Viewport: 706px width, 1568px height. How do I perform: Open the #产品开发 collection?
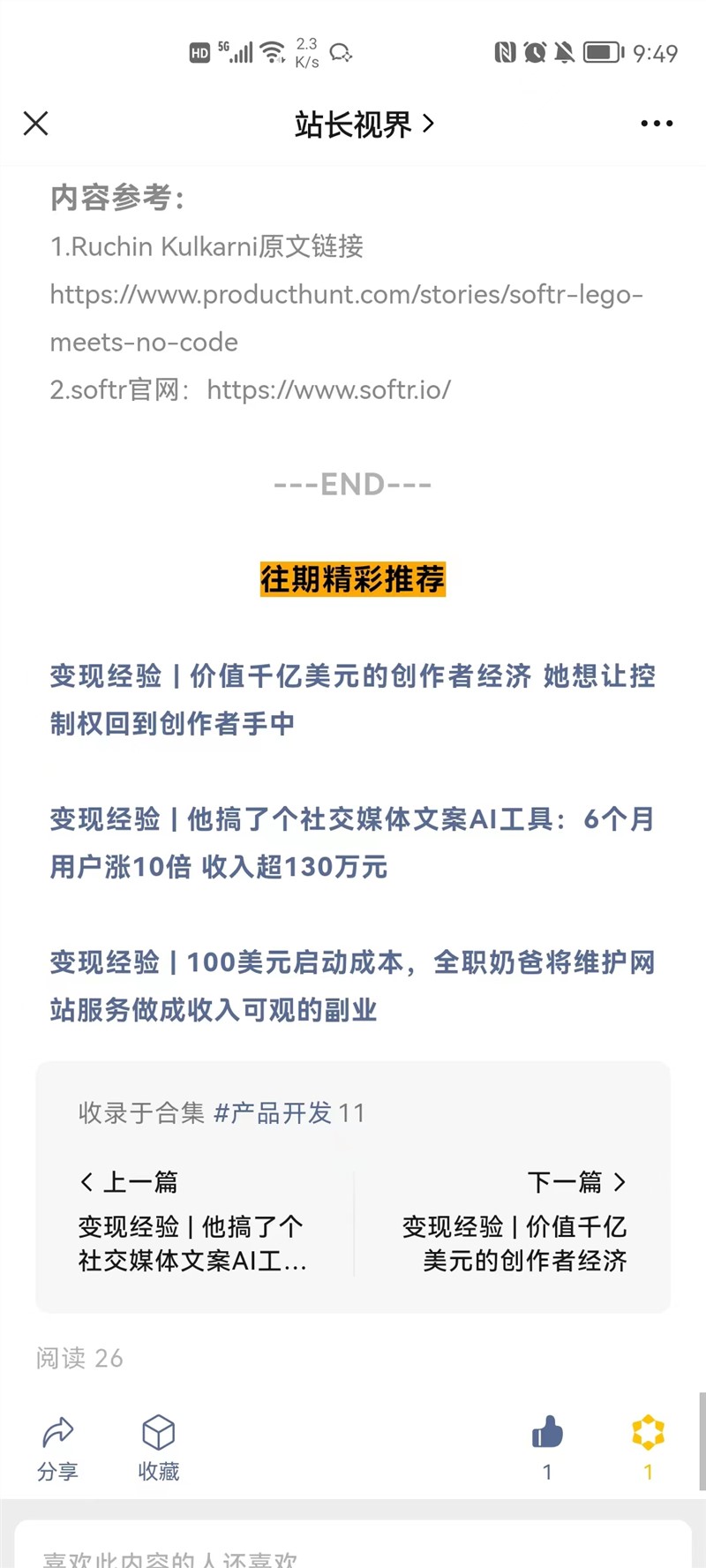[274, 1112]
